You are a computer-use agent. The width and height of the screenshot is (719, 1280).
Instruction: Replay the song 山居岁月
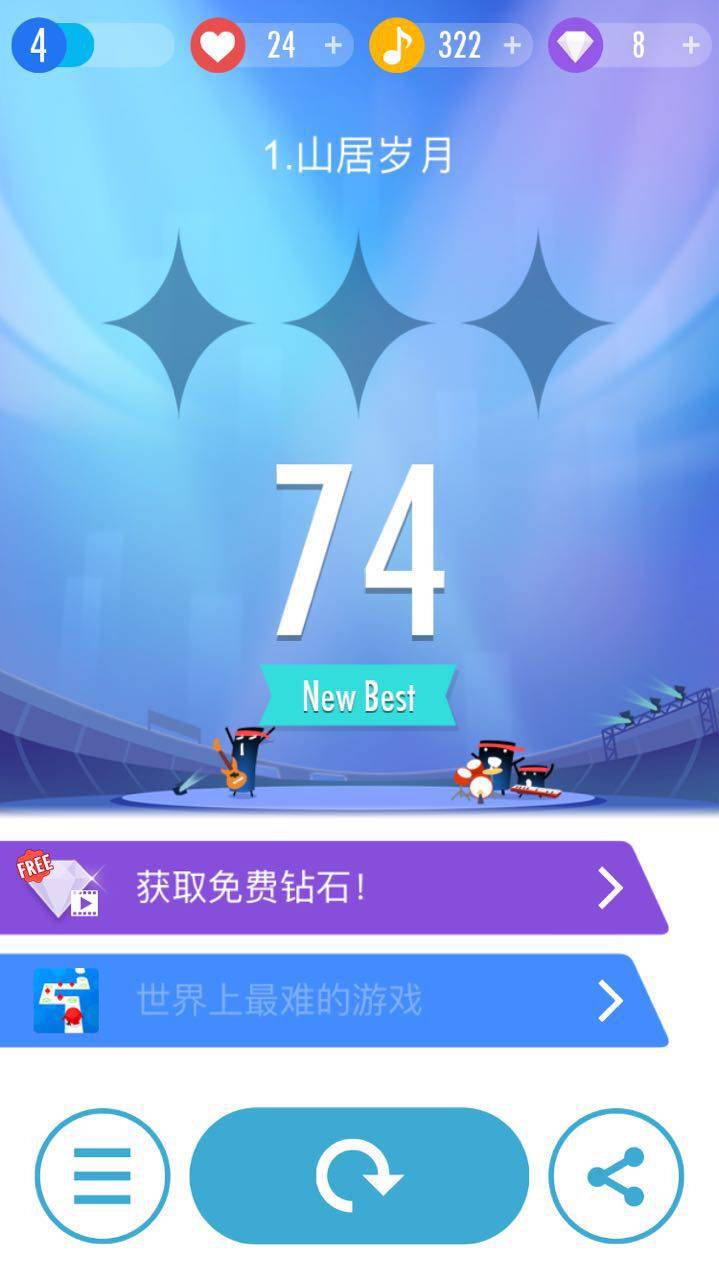point(359,1176)
